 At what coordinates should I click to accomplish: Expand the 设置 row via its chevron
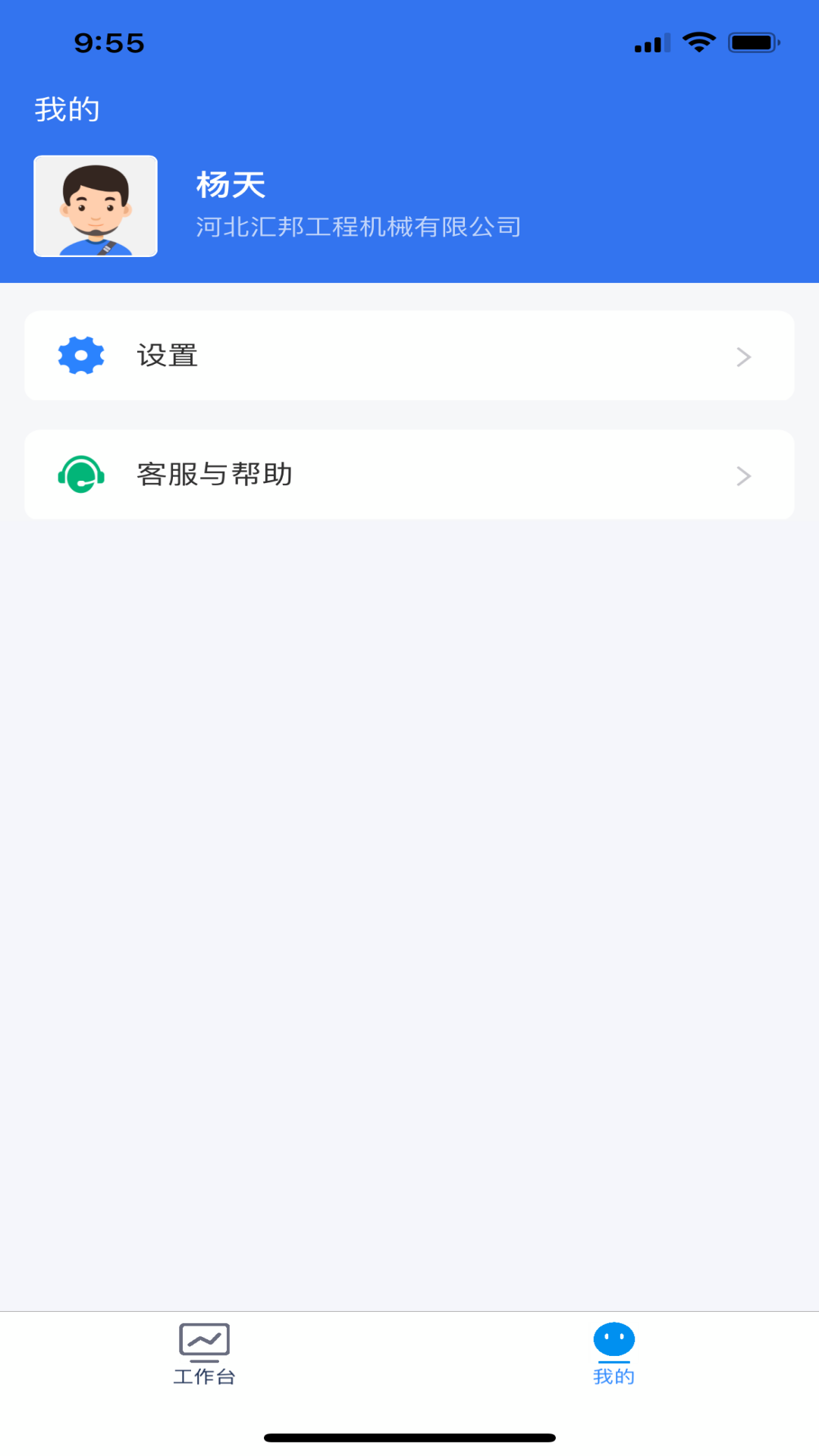[x=743, y=356]
